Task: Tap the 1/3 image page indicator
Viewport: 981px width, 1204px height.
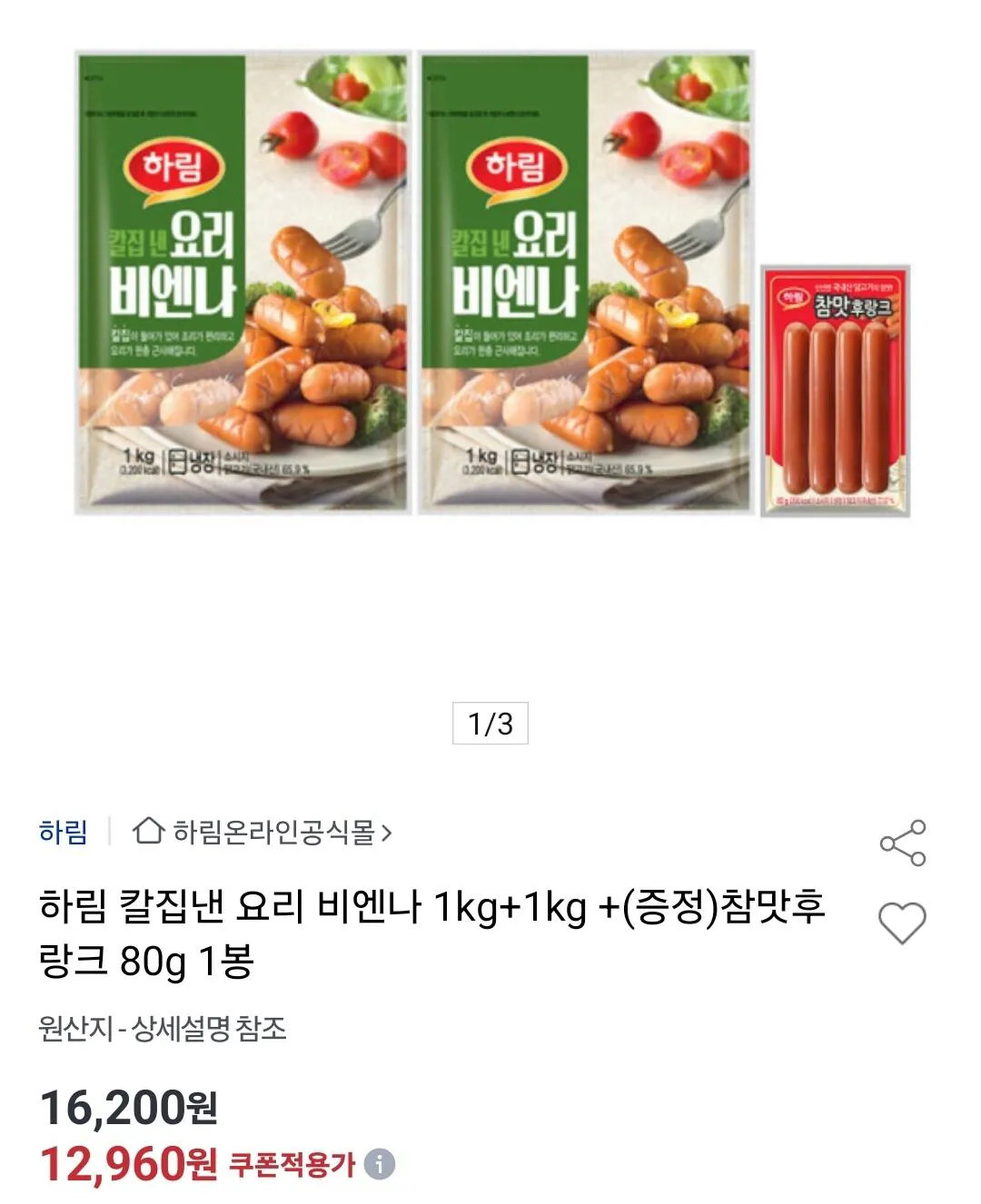Action: click(490, 722)
